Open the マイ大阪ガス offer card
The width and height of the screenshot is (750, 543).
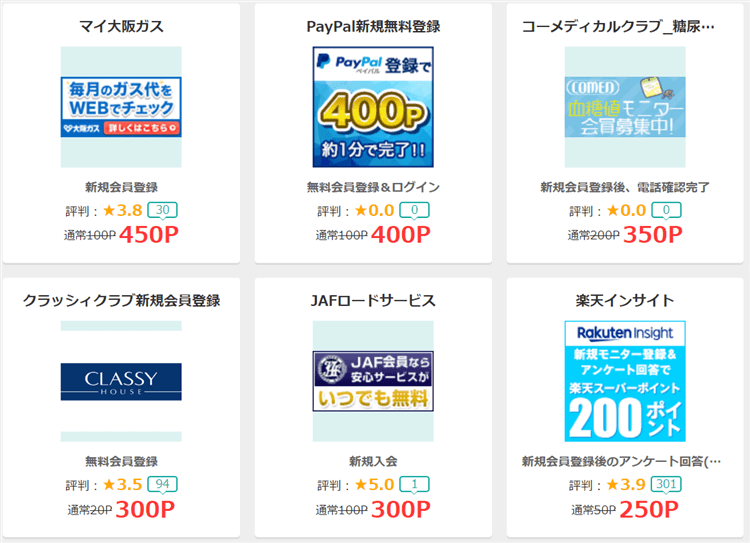[x=121, y=107]
